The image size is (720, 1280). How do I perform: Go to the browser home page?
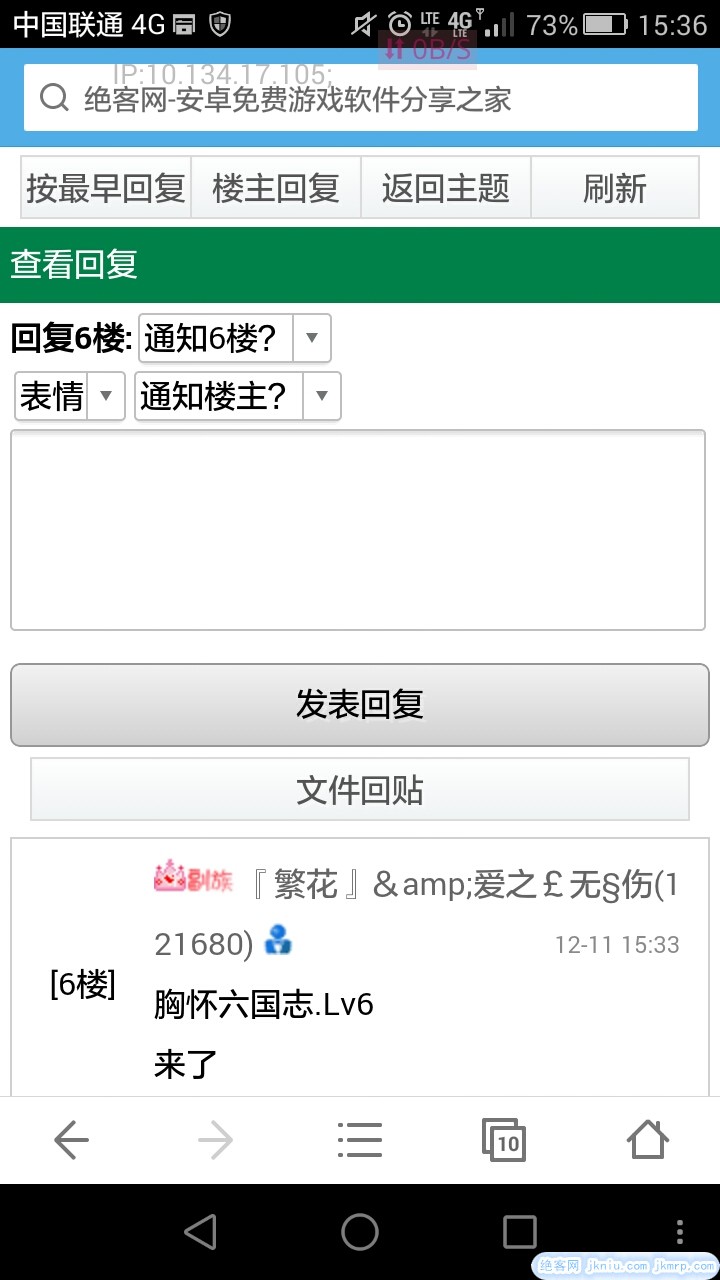tap(647, 1140)
